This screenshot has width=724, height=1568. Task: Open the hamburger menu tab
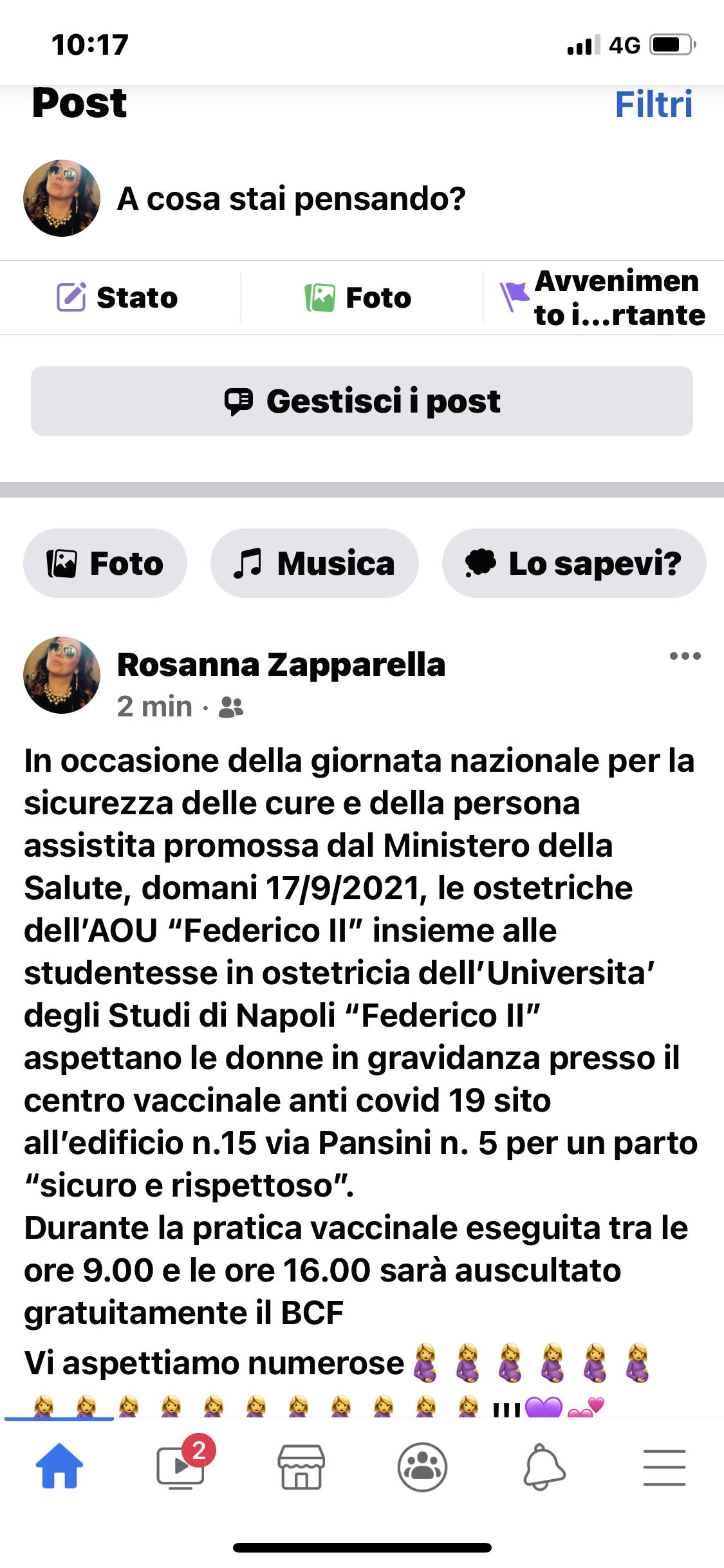point(664,1467)
